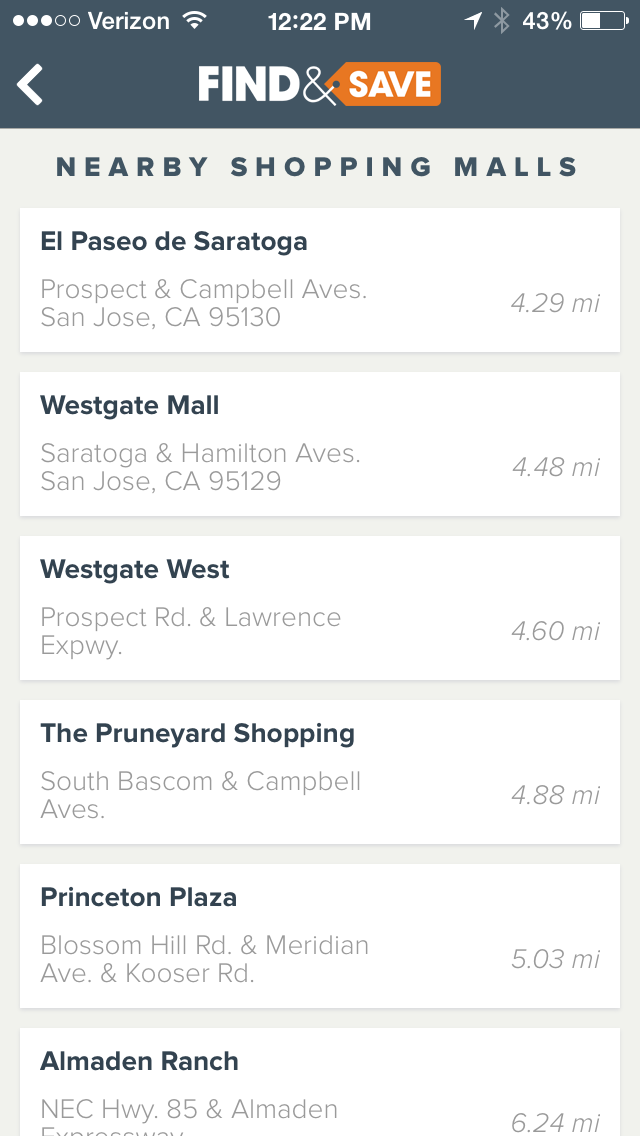Choose Princeton Plaza mall

tap(320, 936)
